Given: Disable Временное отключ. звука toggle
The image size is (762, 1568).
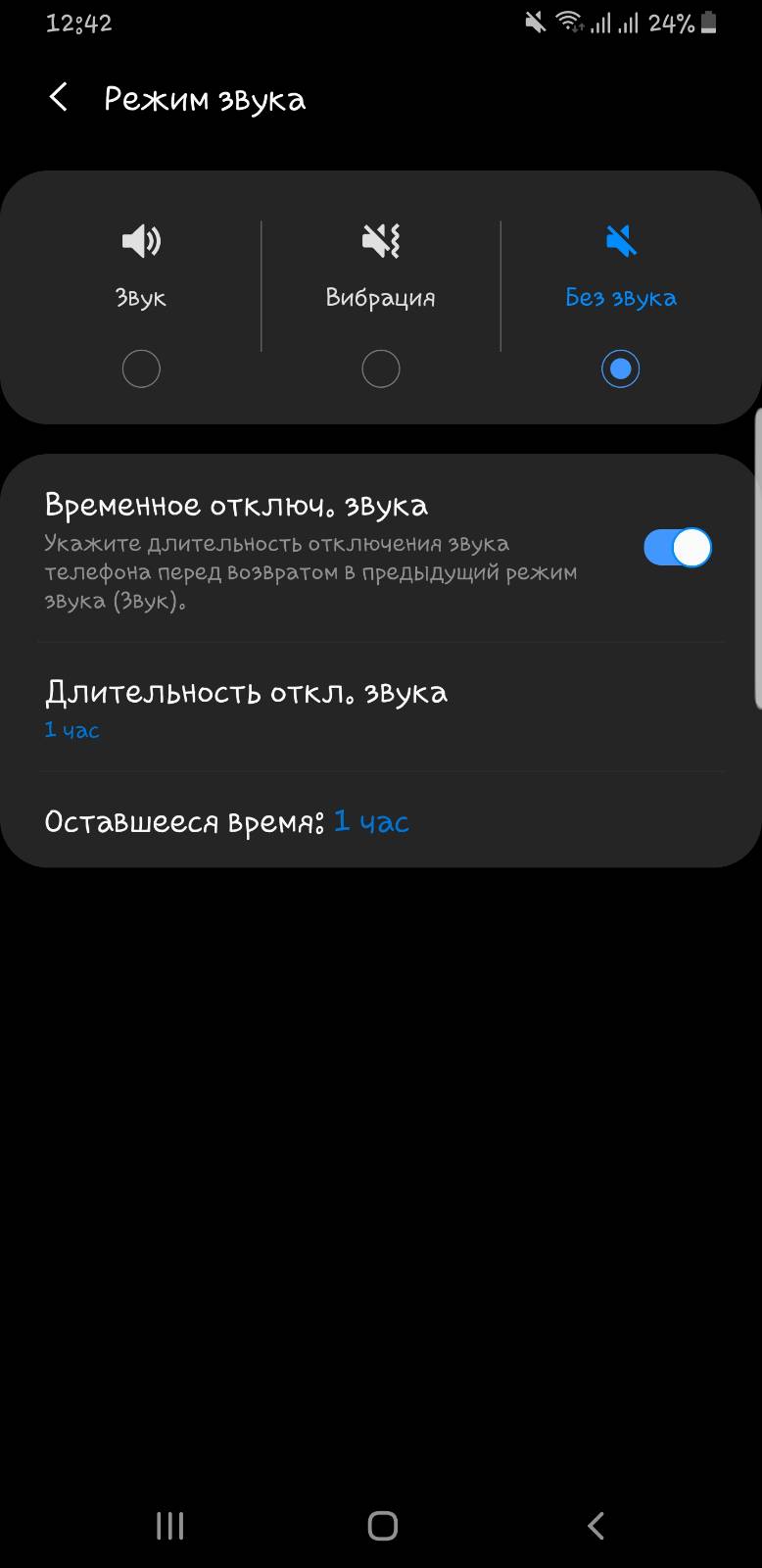Looking at the screenshot, I should (x=677, y=548).
